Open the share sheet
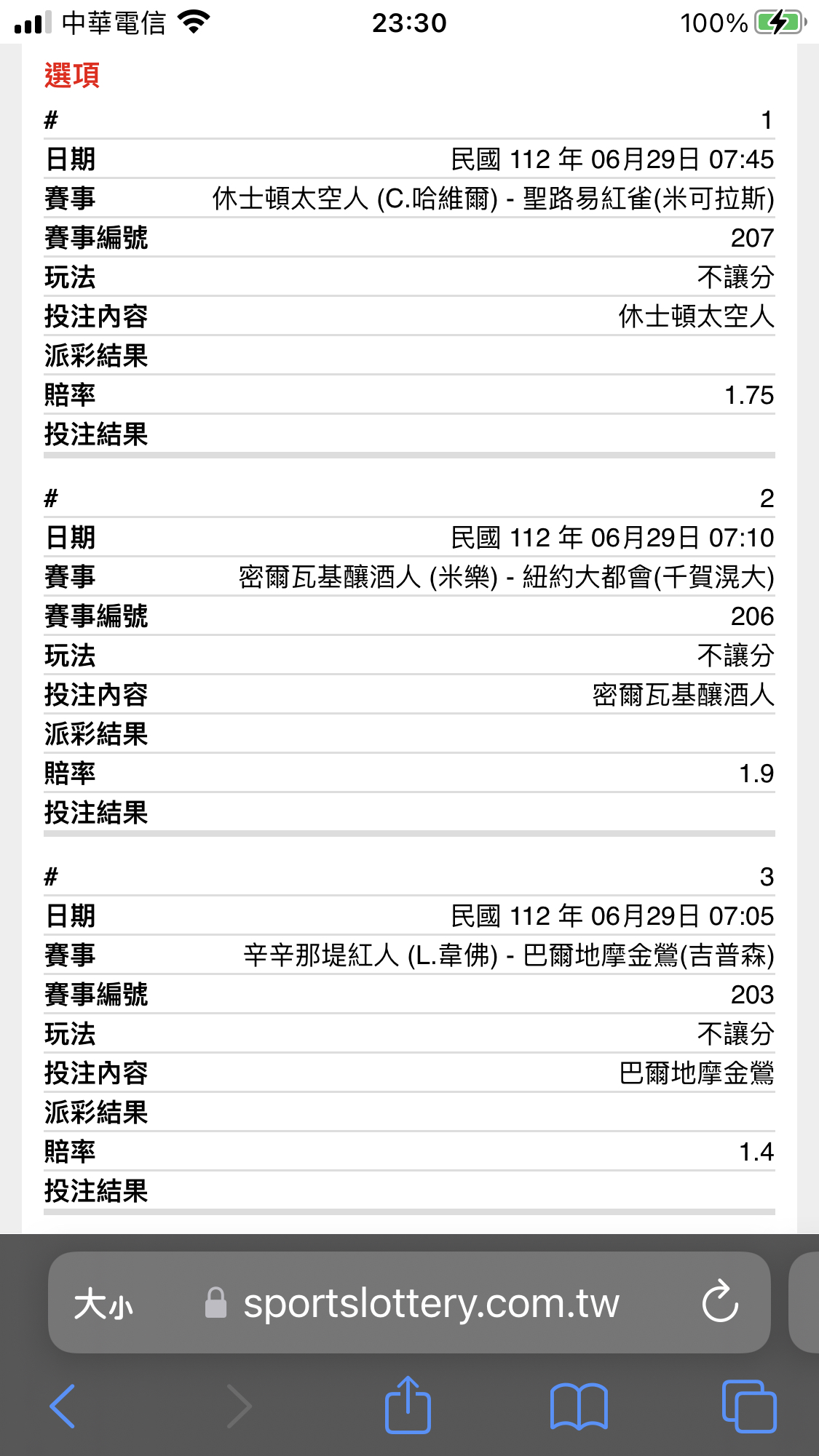819x1456 pixels. pyautogui.click(x=408, y=1404)
